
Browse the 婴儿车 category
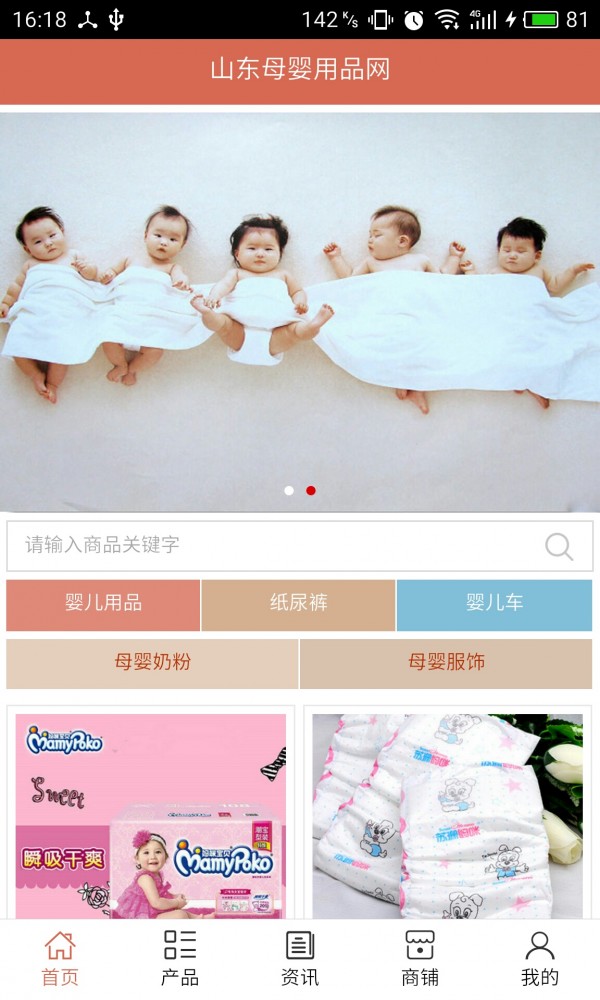pos(494,604)
